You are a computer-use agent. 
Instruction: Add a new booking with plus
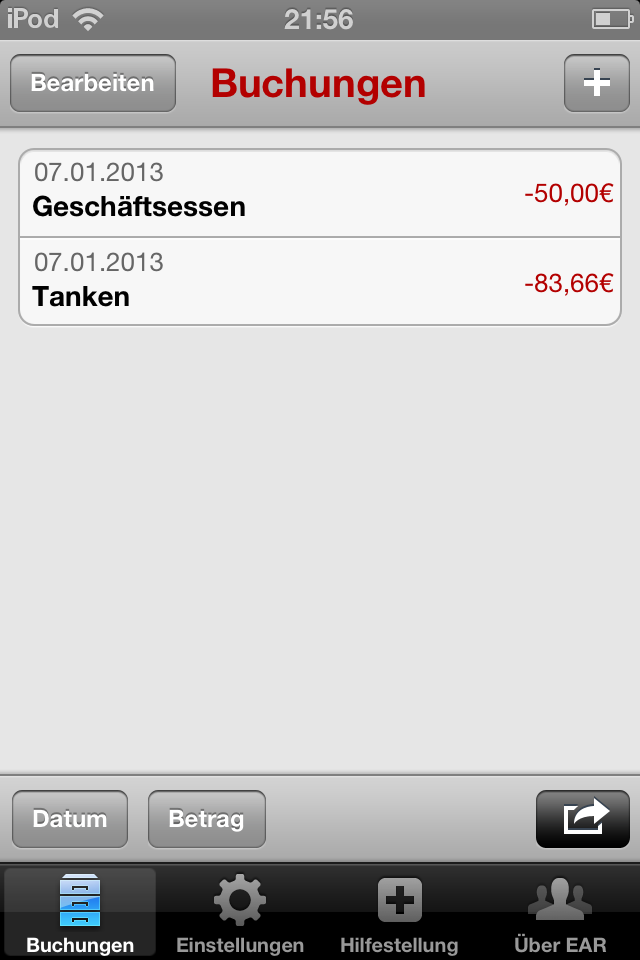coord(596,83)
